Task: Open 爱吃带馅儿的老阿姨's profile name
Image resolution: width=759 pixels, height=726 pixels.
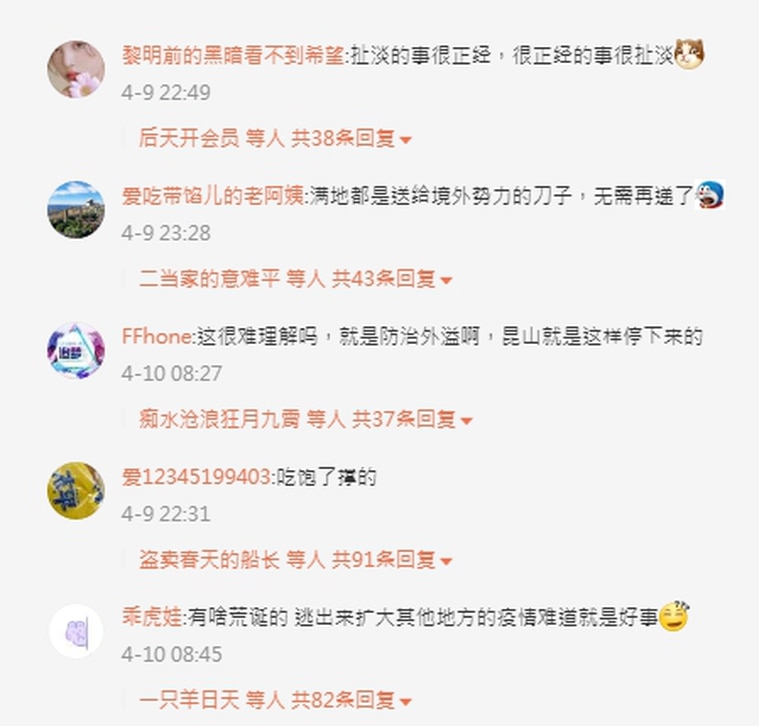Action: [213, 197]
